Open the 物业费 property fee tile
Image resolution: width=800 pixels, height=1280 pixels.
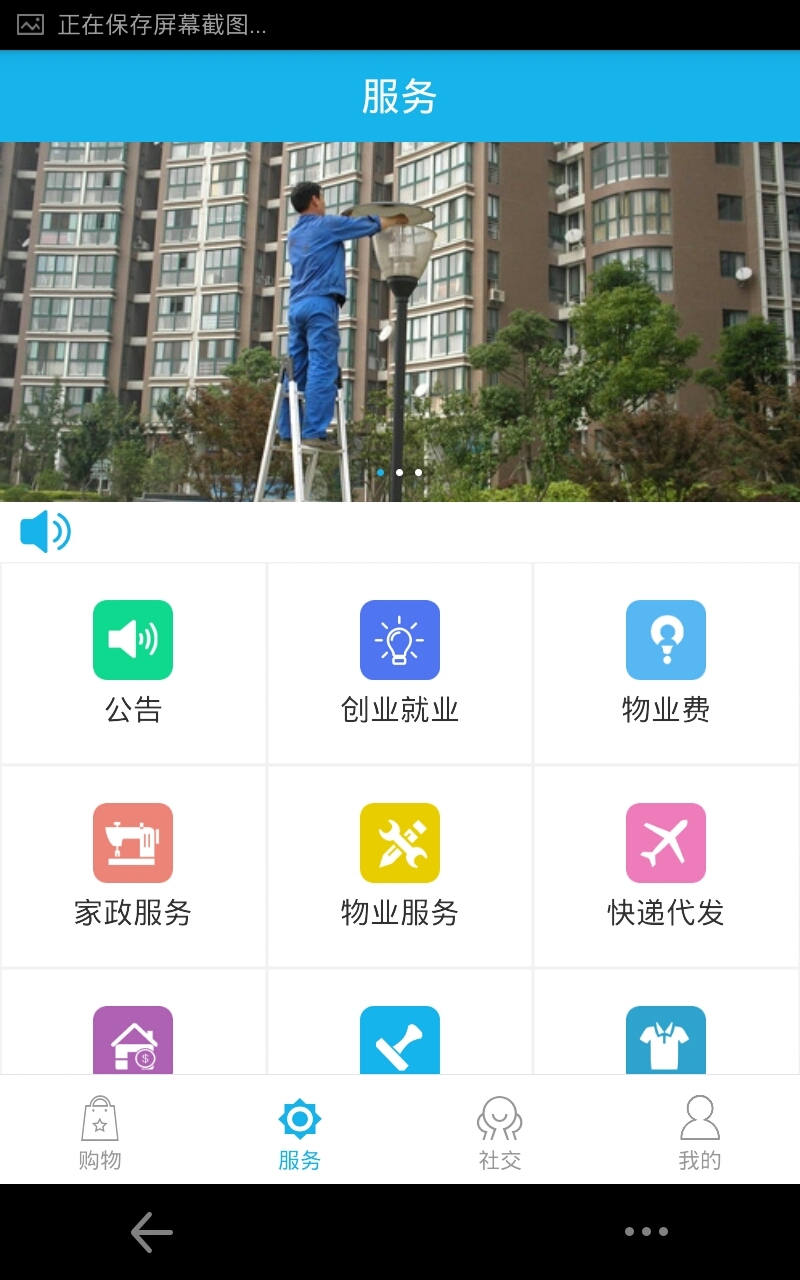666,663
